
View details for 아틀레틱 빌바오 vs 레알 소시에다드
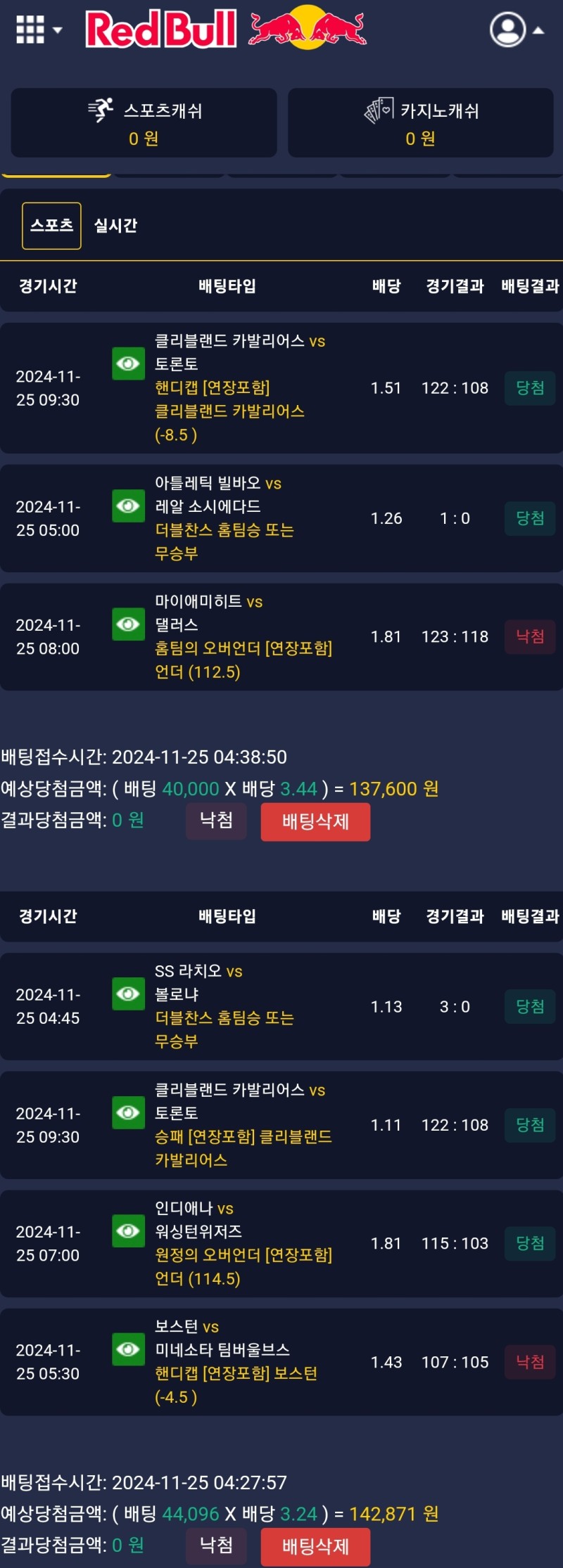pyautogui.click(x=128, y=506)
